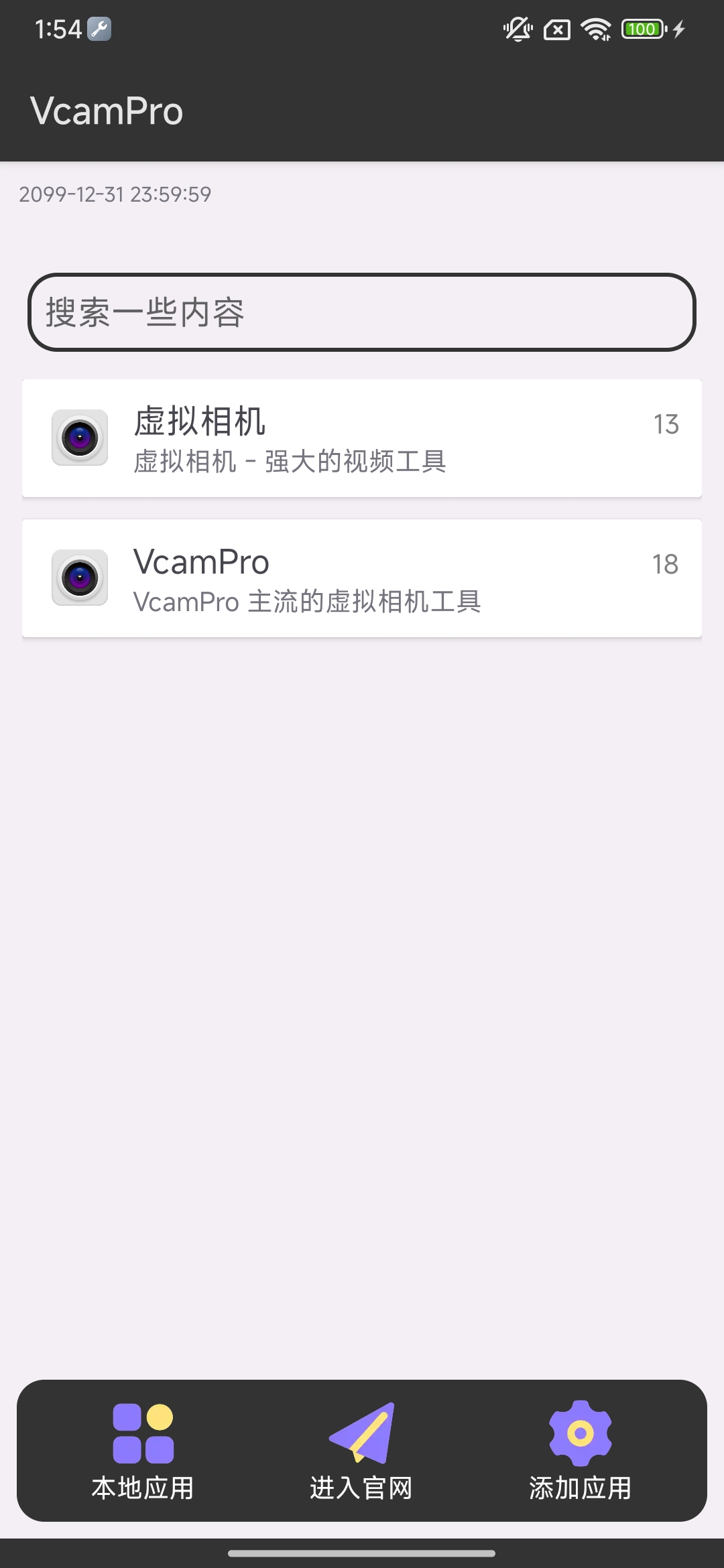Go to 进入官网 official website

coord(361,1450)
